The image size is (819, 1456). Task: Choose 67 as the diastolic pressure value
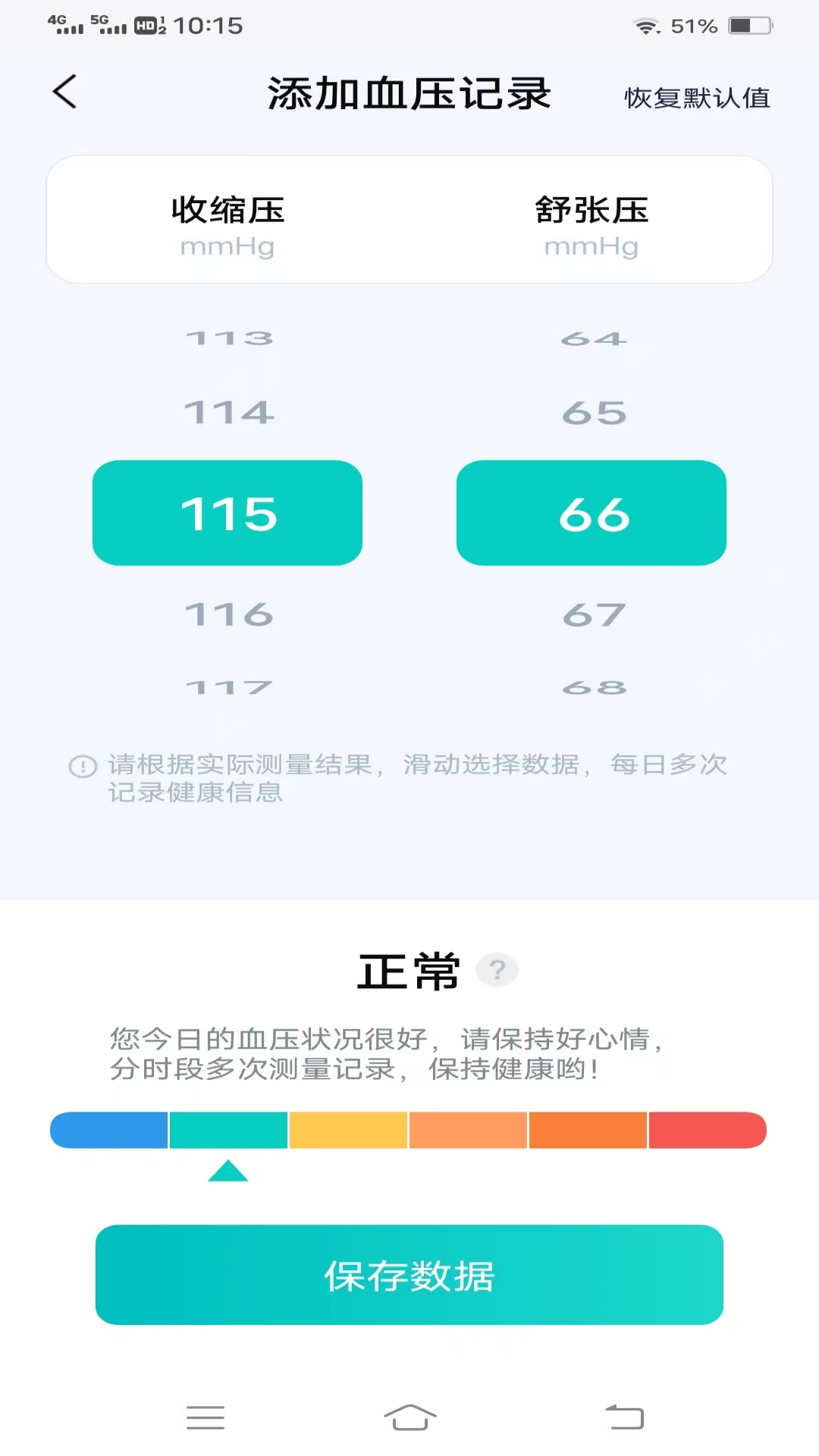point(594,614)
